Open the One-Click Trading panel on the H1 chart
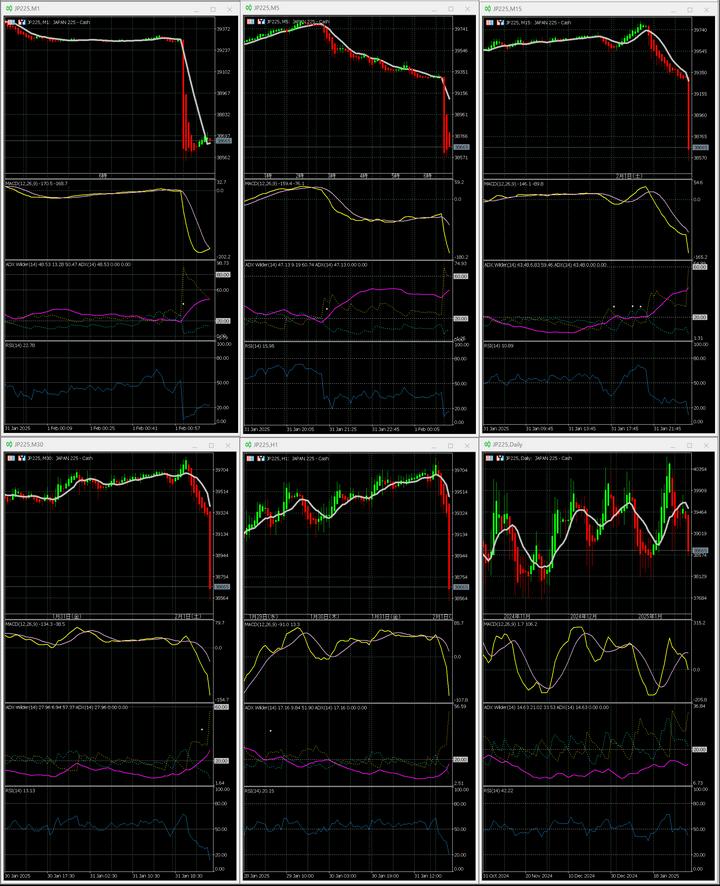 (250, 459)
